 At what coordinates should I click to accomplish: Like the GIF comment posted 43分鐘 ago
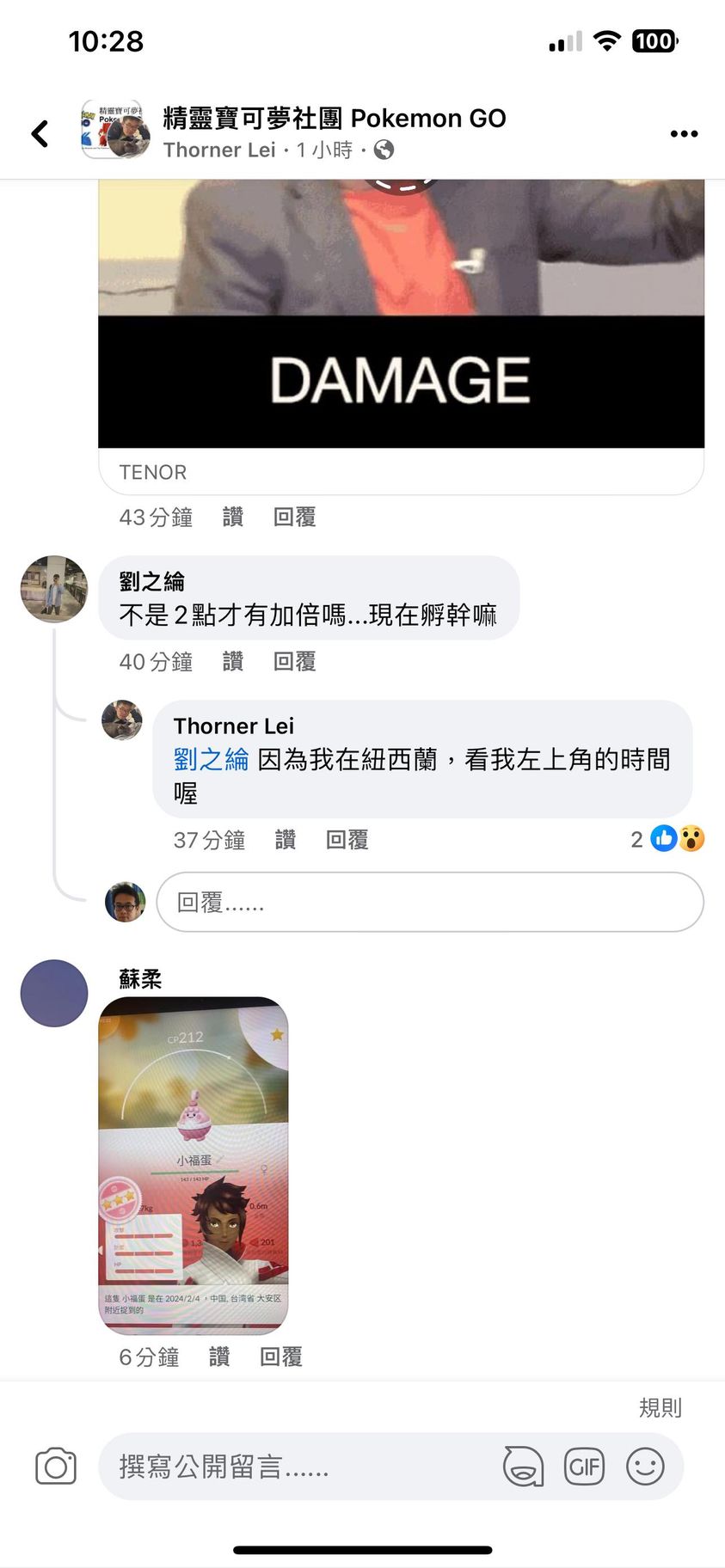pyautogui.click(x=232, y=517)
